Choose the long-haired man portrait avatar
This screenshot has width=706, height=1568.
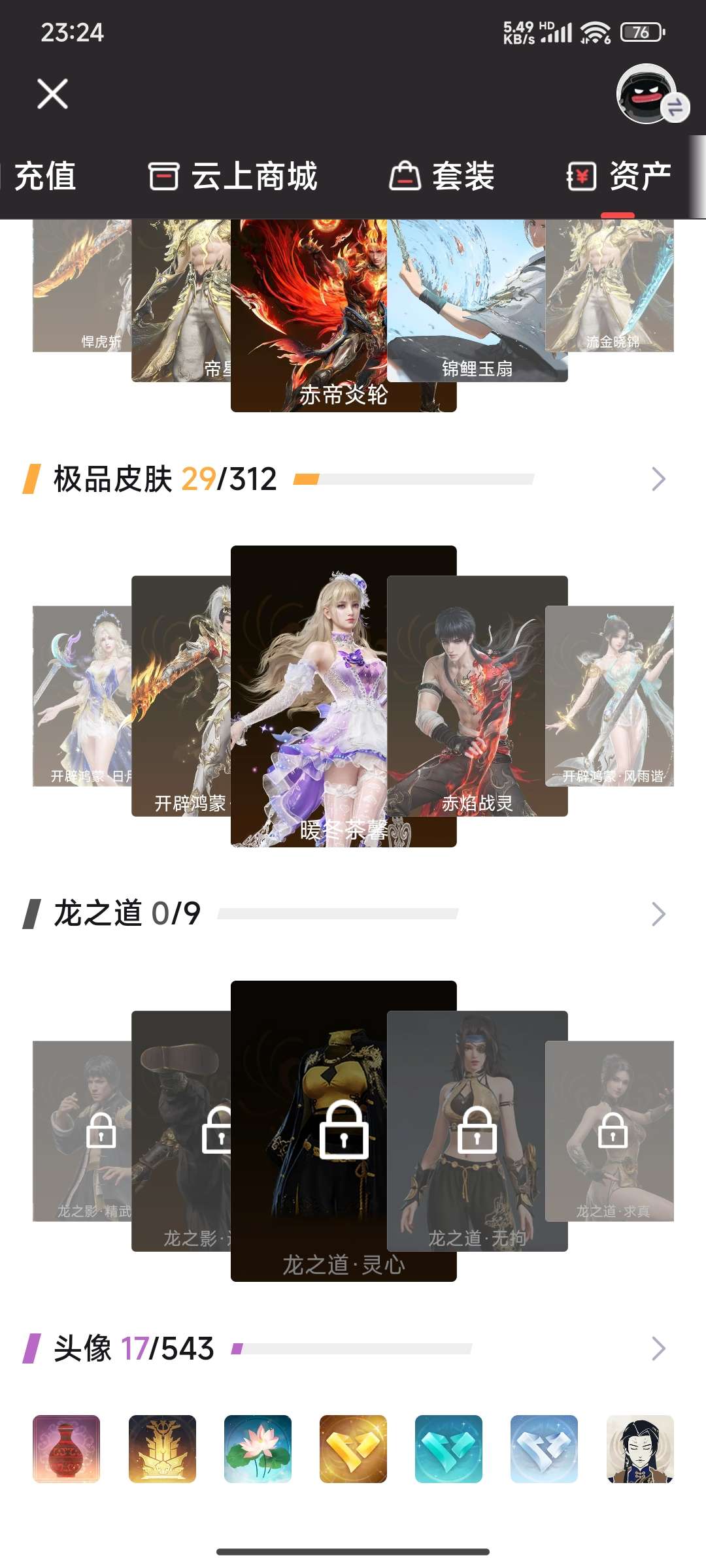point(640,1448)
